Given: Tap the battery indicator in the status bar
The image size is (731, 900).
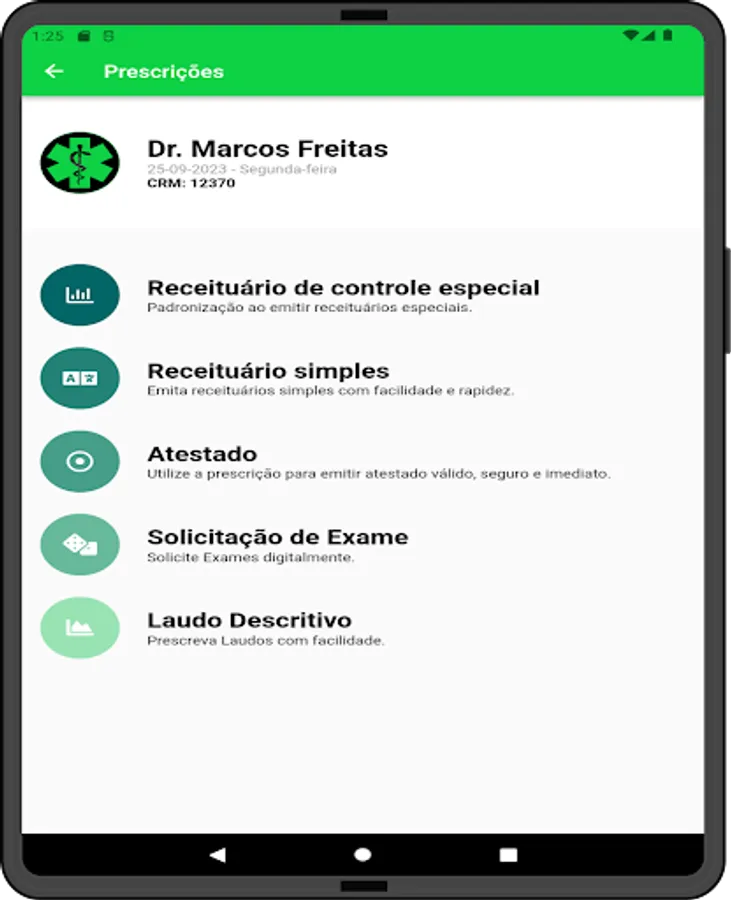Looking at the screenshot, I should pyautogui.click(x=670, y=33).
